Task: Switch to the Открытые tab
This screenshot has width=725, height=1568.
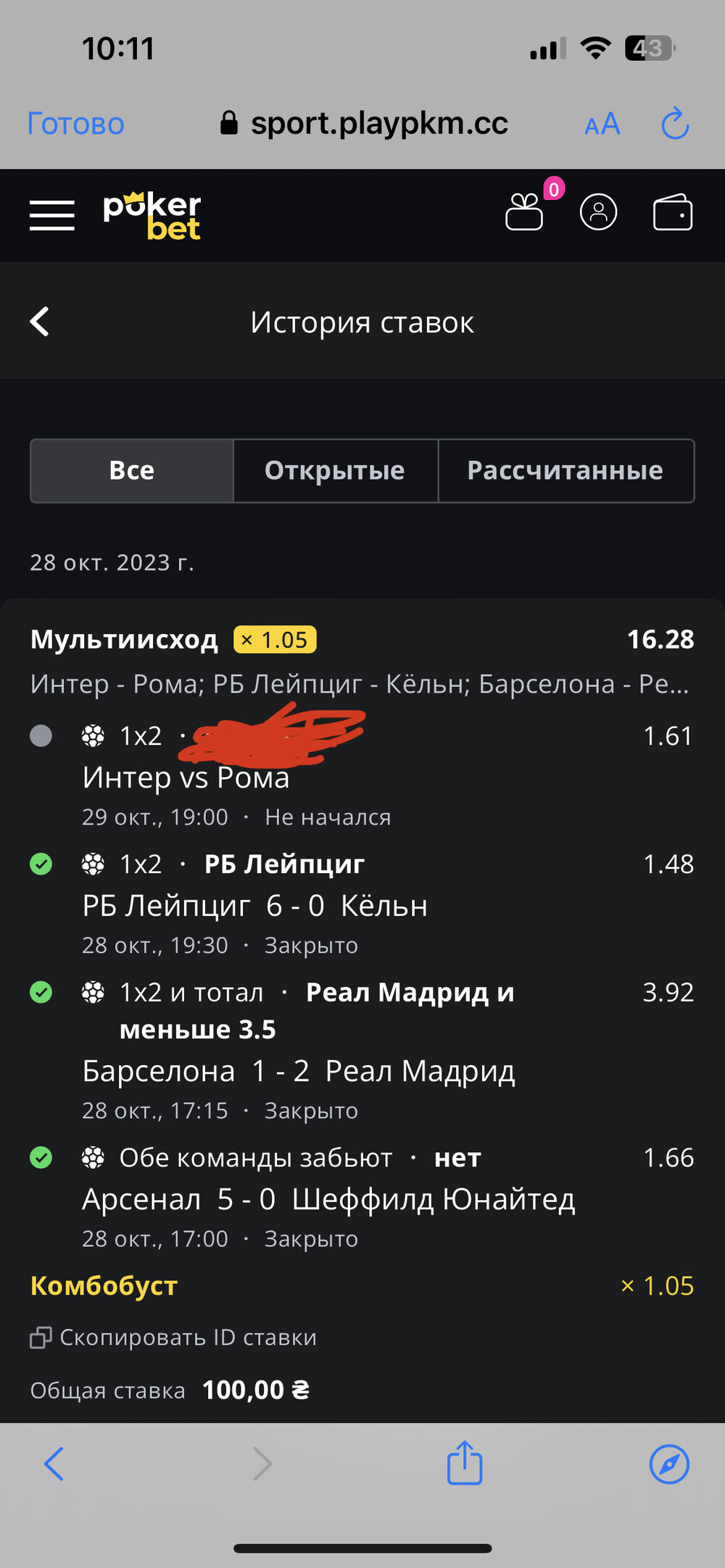Action: [x=335, y=470]
